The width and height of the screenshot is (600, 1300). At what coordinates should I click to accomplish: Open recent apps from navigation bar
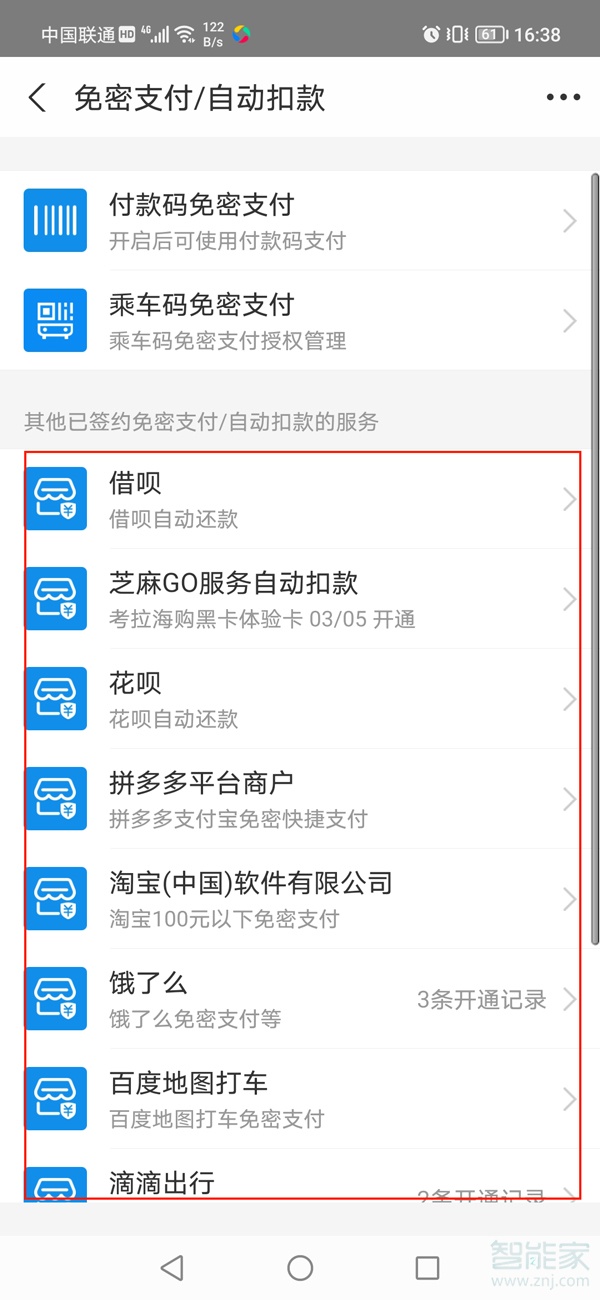(x=427, y=1268)
